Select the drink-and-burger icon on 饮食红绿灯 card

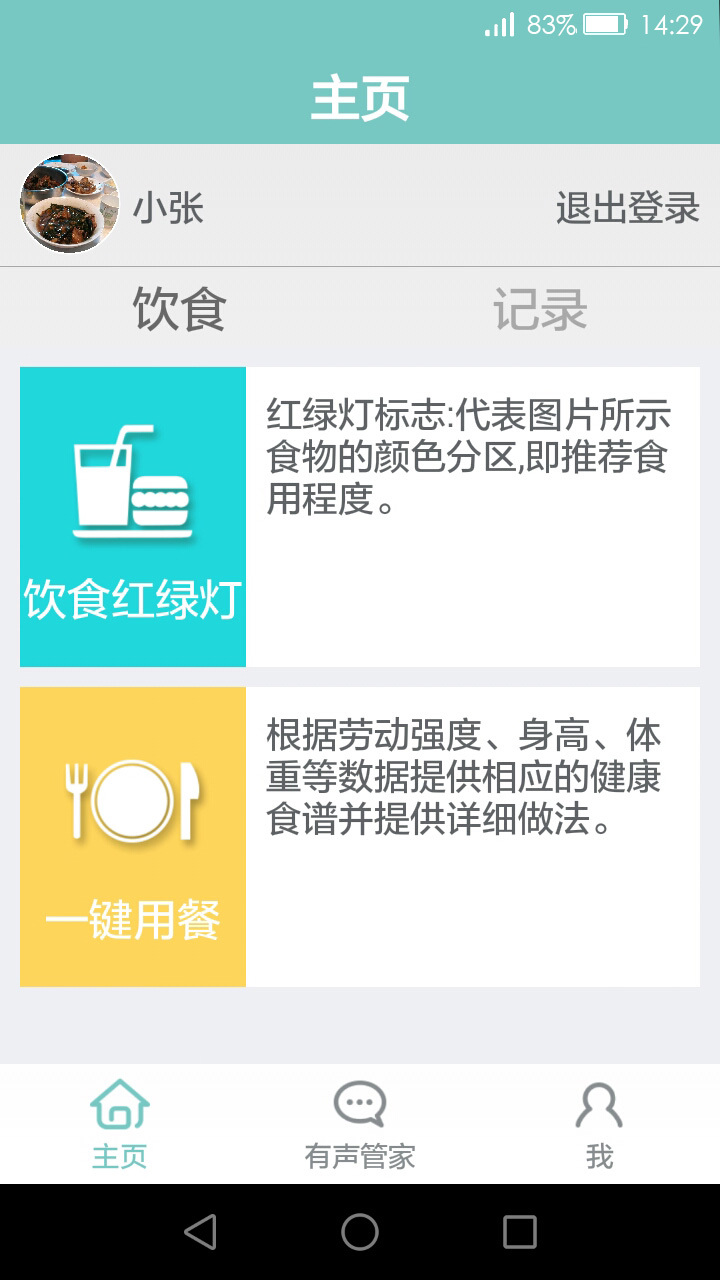click(x=132, y=487)
